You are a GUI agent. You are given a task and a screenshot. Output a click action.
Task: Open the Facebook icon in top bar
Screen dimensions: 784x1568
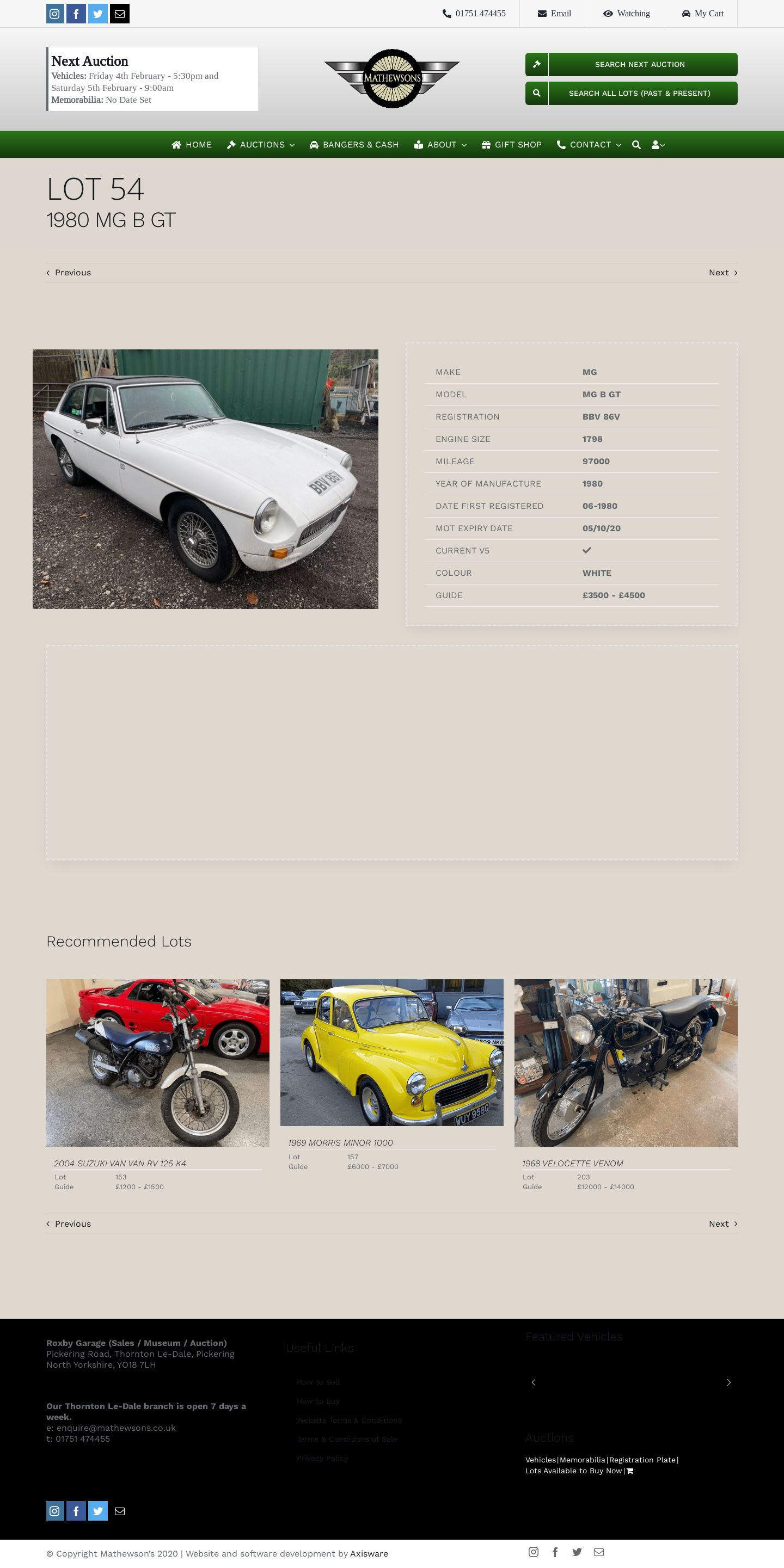tap(76, 14)
